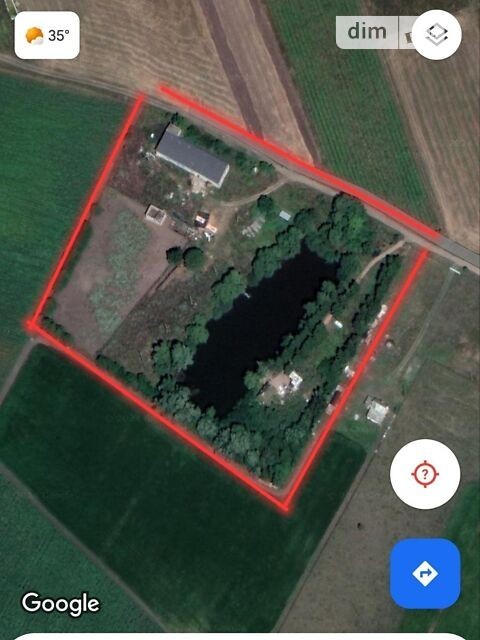Open the map layers selector
The width and height of the screenshot is (480, 640).
pos(437,35)
